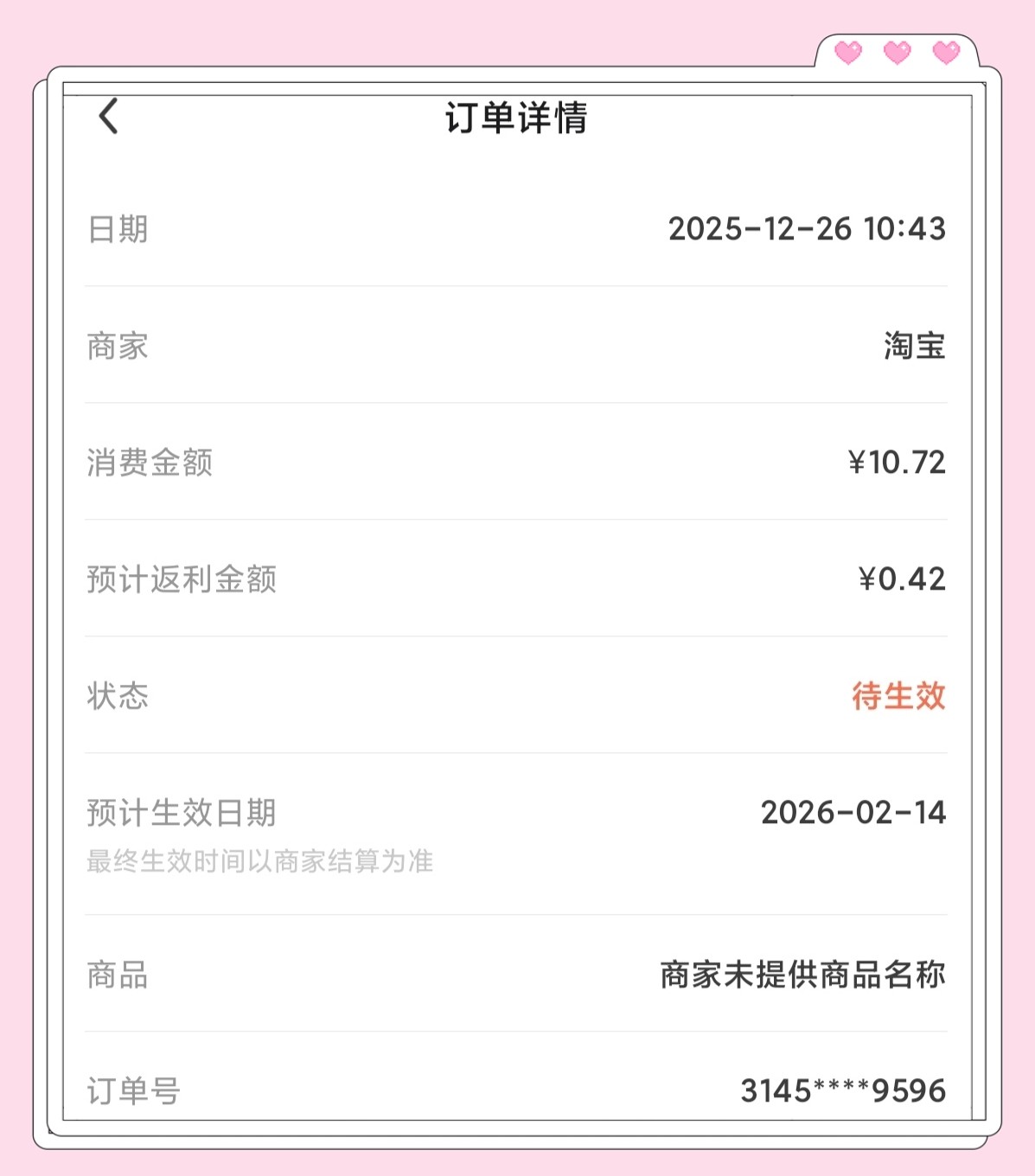Toggle the 状态 row by clicking its label
The image size is (1035, 1176).
click(121, 696)
